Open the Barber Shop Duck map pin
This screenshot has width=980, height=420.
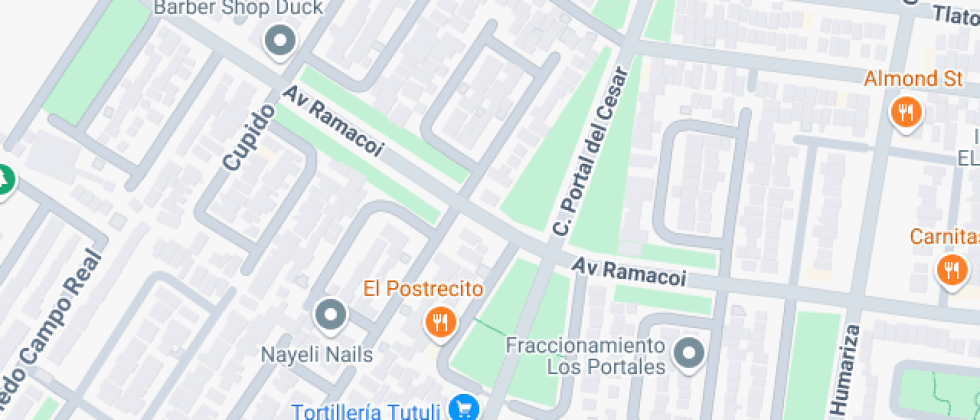pyautogui.click(x=281, y=41)
